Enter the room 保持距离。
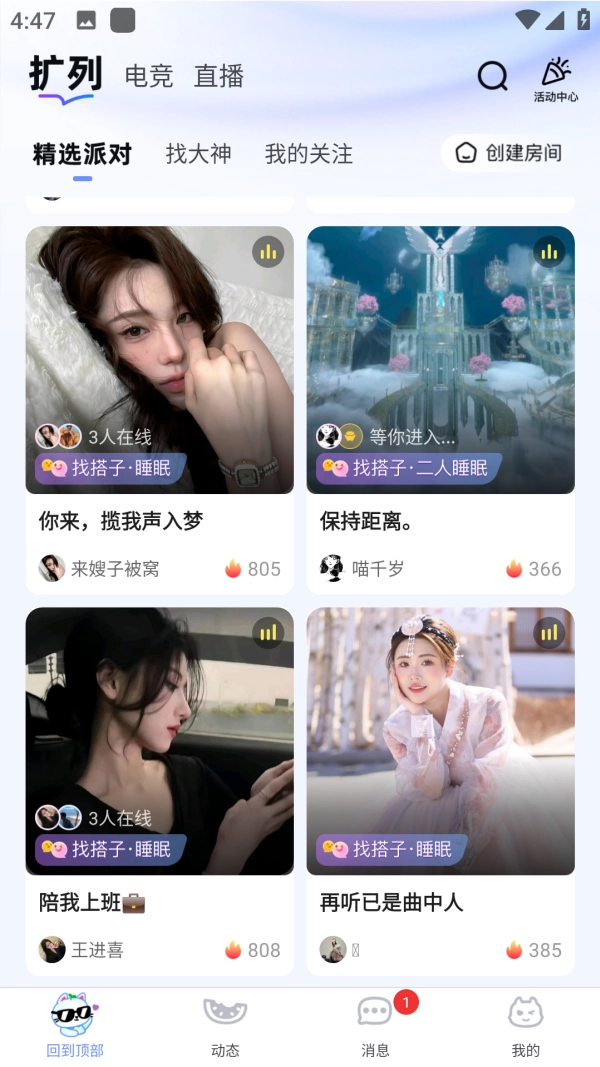Viewport: 600px width, 1067px height. (440, 360)
